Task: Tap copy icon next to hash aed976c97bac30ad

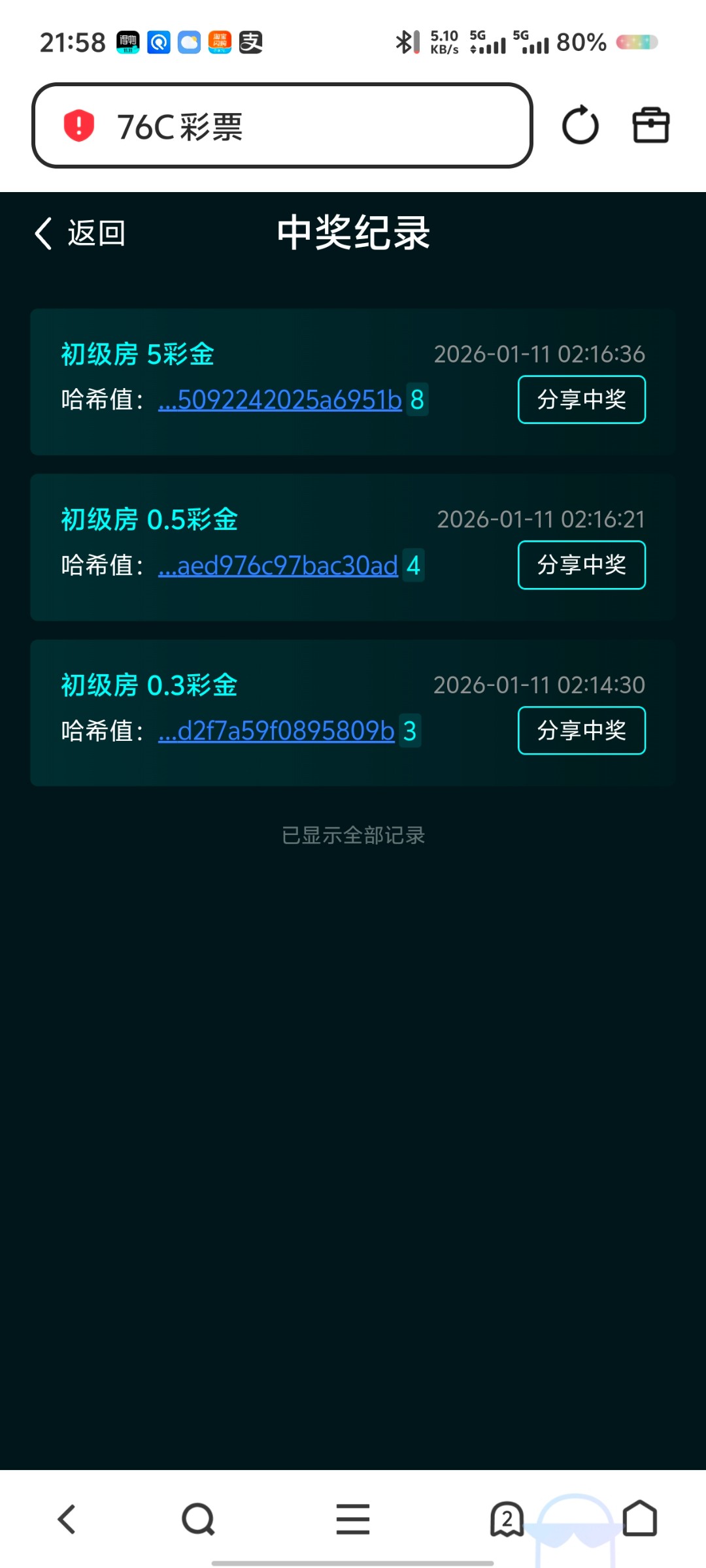Action: point(414,566)
